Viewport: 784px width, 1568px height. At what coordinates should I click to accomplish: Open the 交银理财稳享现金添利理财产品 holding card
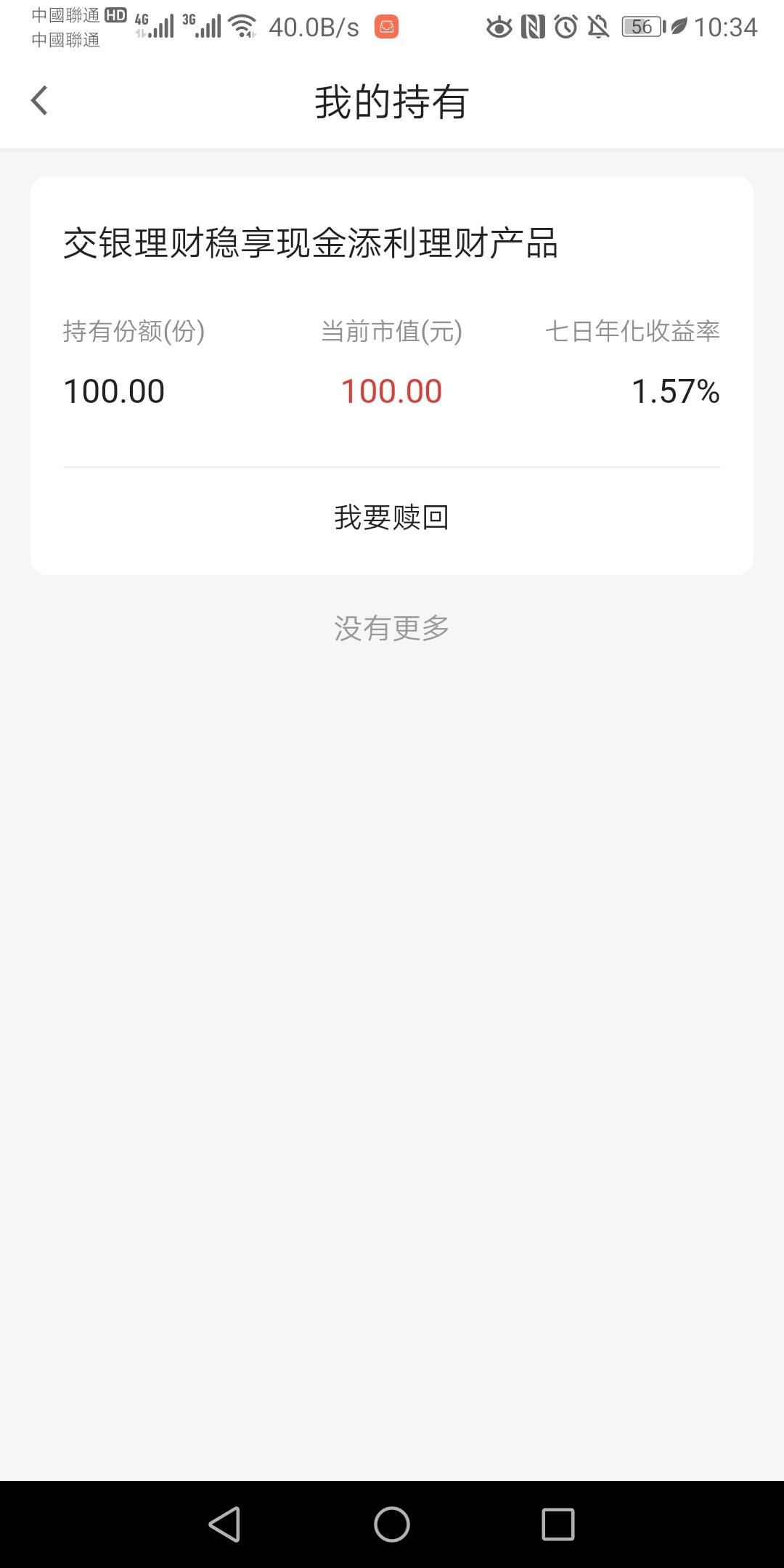click(392, 323)
